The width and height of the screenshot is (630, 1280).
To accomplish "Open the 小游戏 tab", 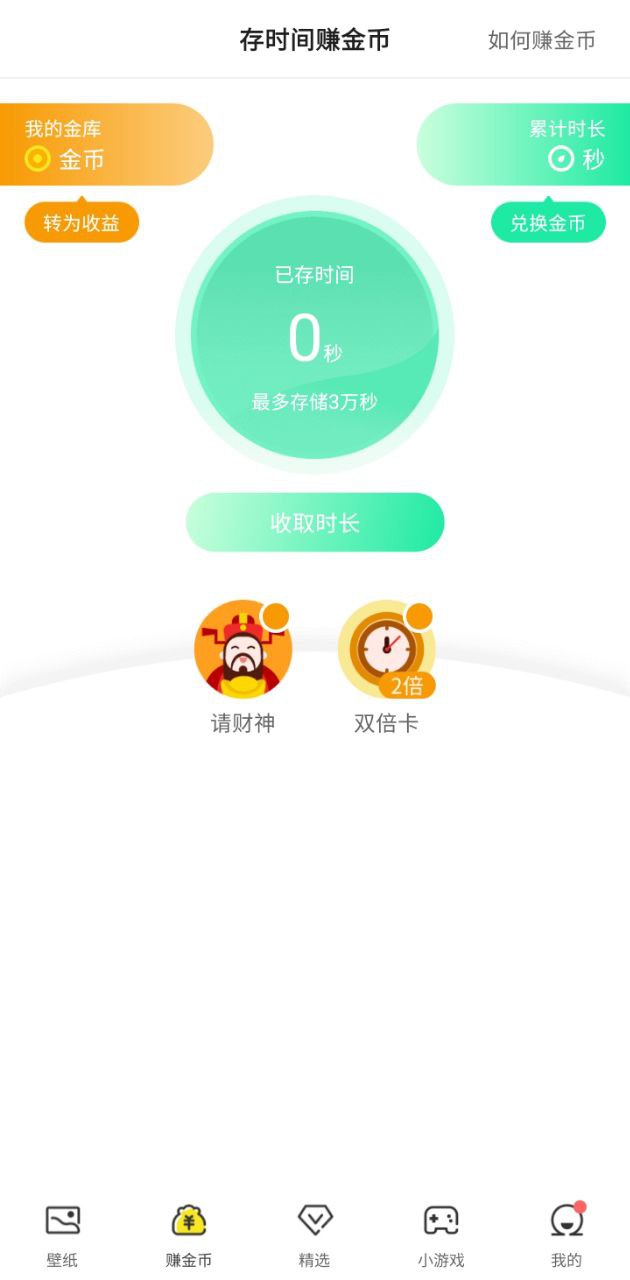I will point(441,1235).
